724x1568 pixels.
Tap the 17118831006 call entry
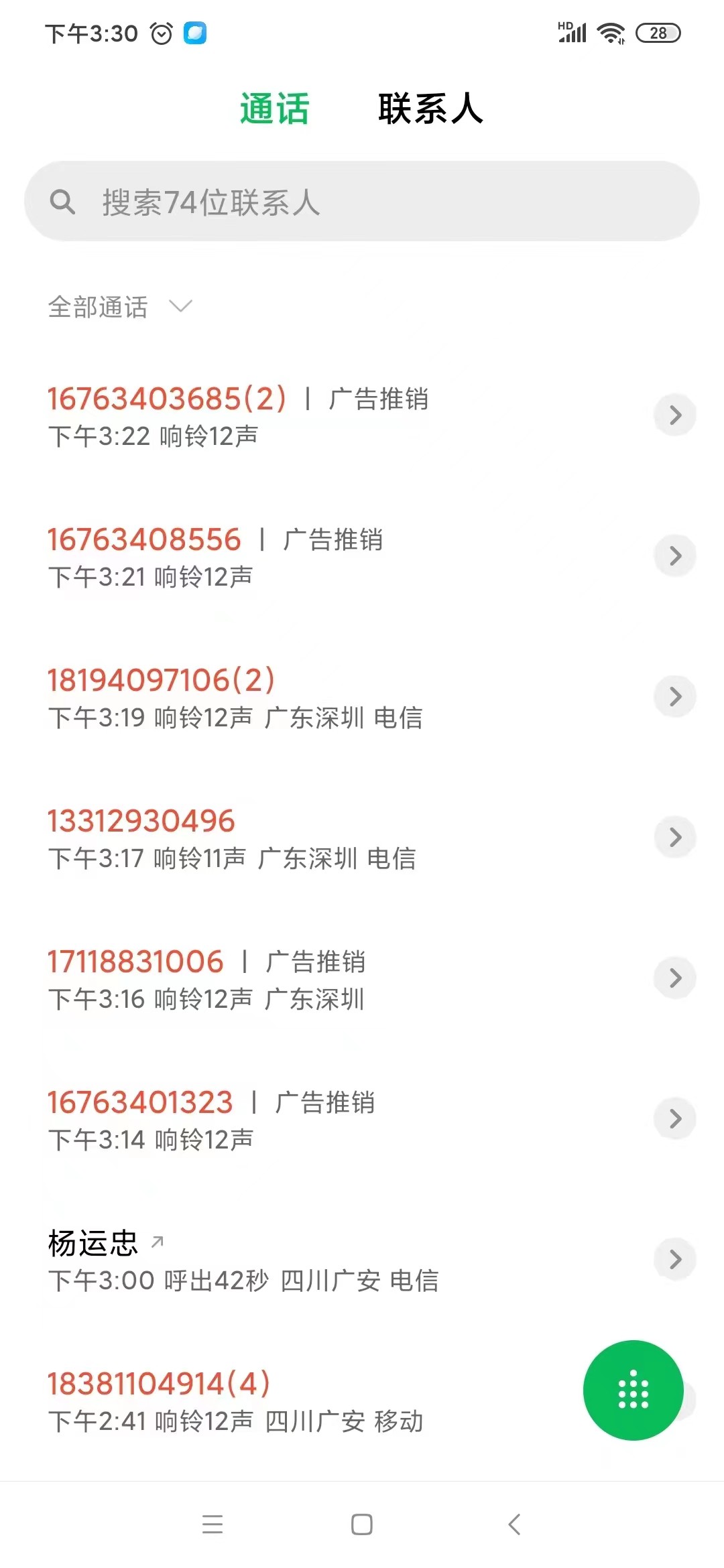[268, 978]
